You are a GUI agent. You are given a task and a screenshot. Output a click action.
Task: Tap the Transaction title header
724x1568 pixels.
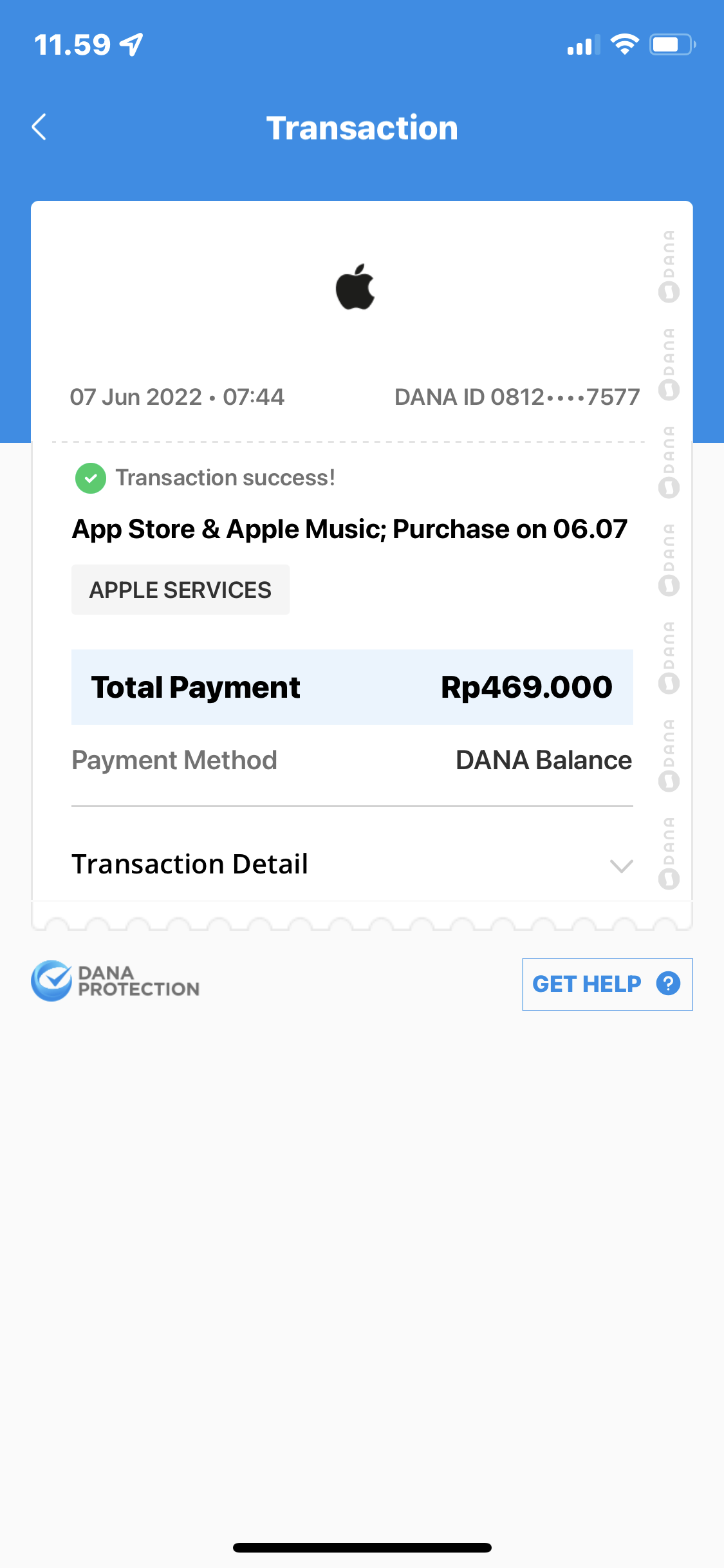362,127
